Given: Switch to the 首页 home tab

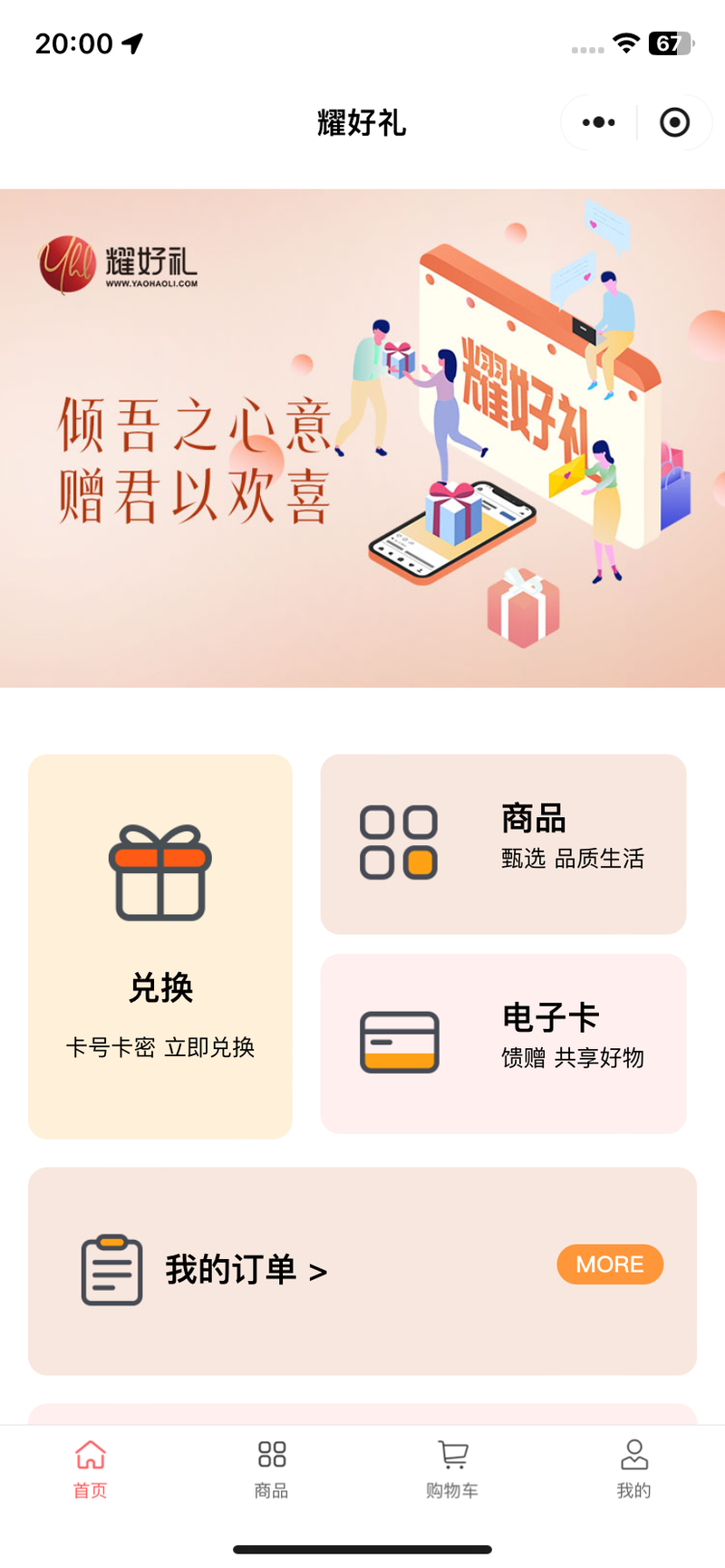Looking at the screenshot, I should coord(91,1468).
